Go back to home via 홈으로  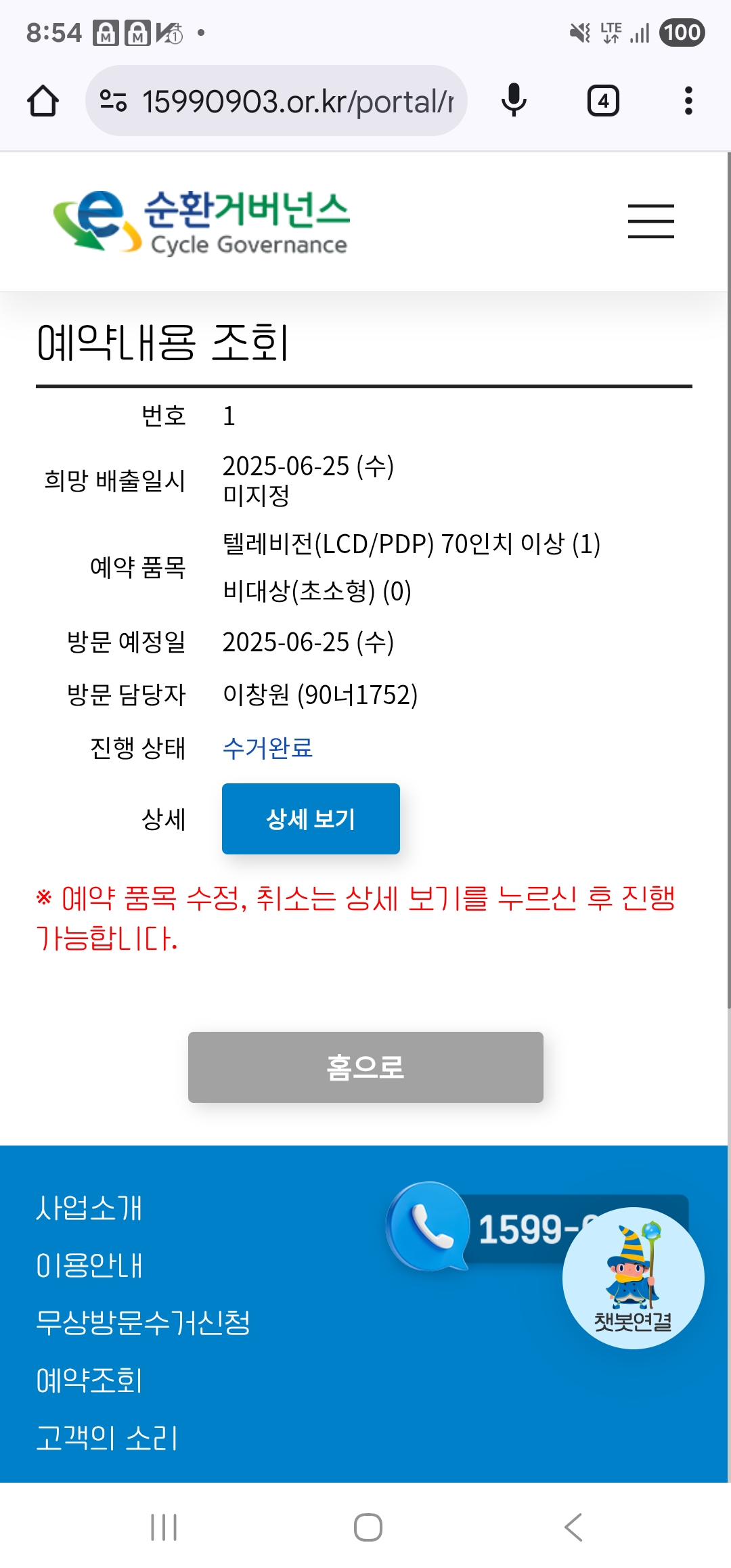coord(365,1067)
